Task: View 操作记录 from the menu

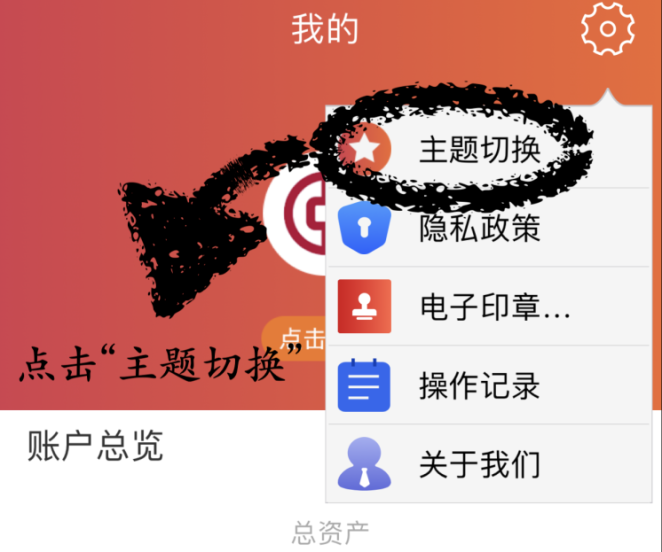Action: click(x=480, y=385)
